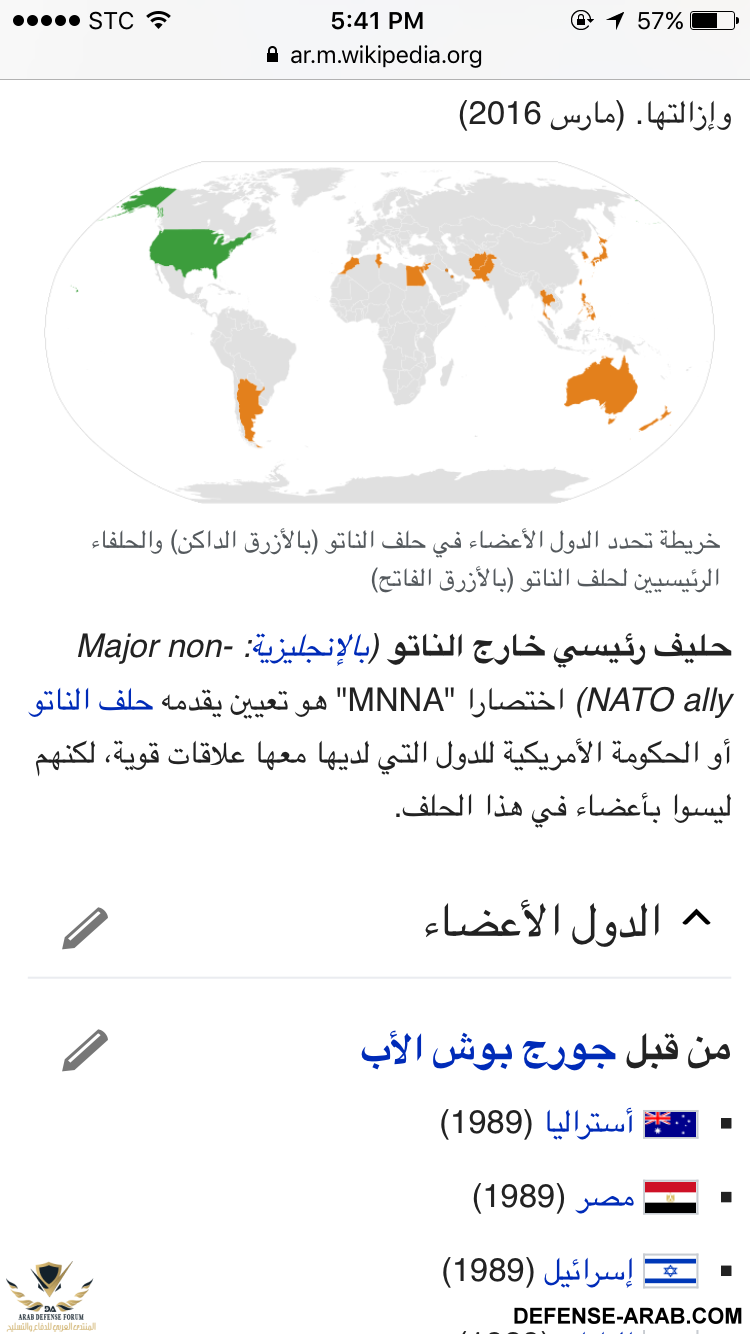Edit the من قبل جورج بوش الأب subsection

click(x=85, y=1050)
